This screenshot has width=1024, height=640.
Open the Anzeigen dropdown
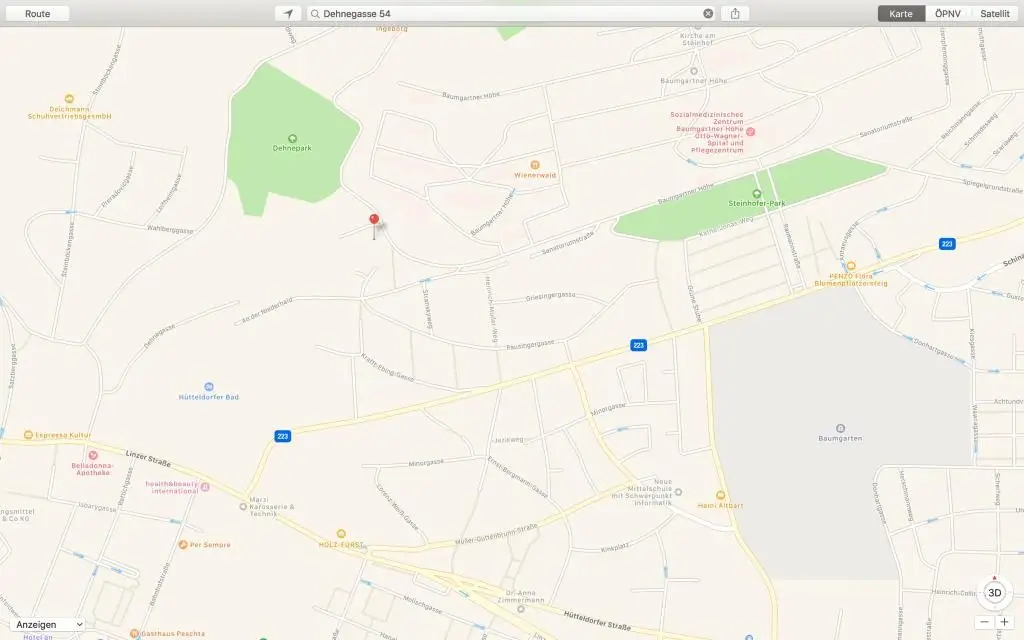point(48,624)
